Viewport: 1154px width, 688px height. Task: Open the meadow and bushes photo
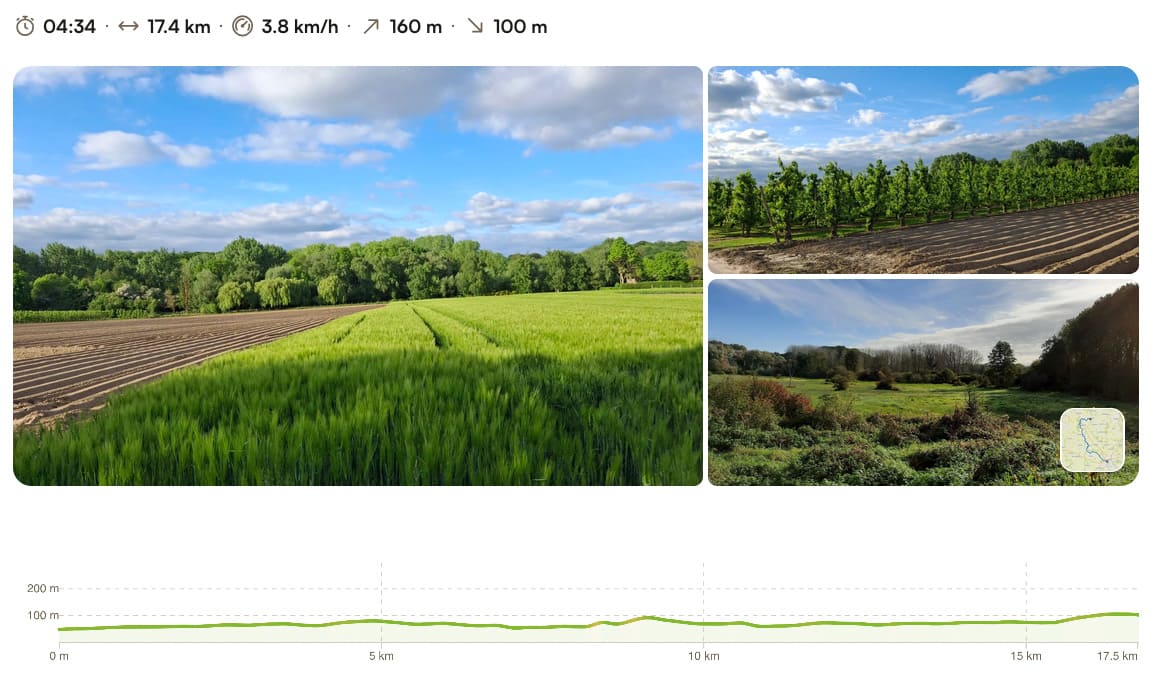[880, 385]
